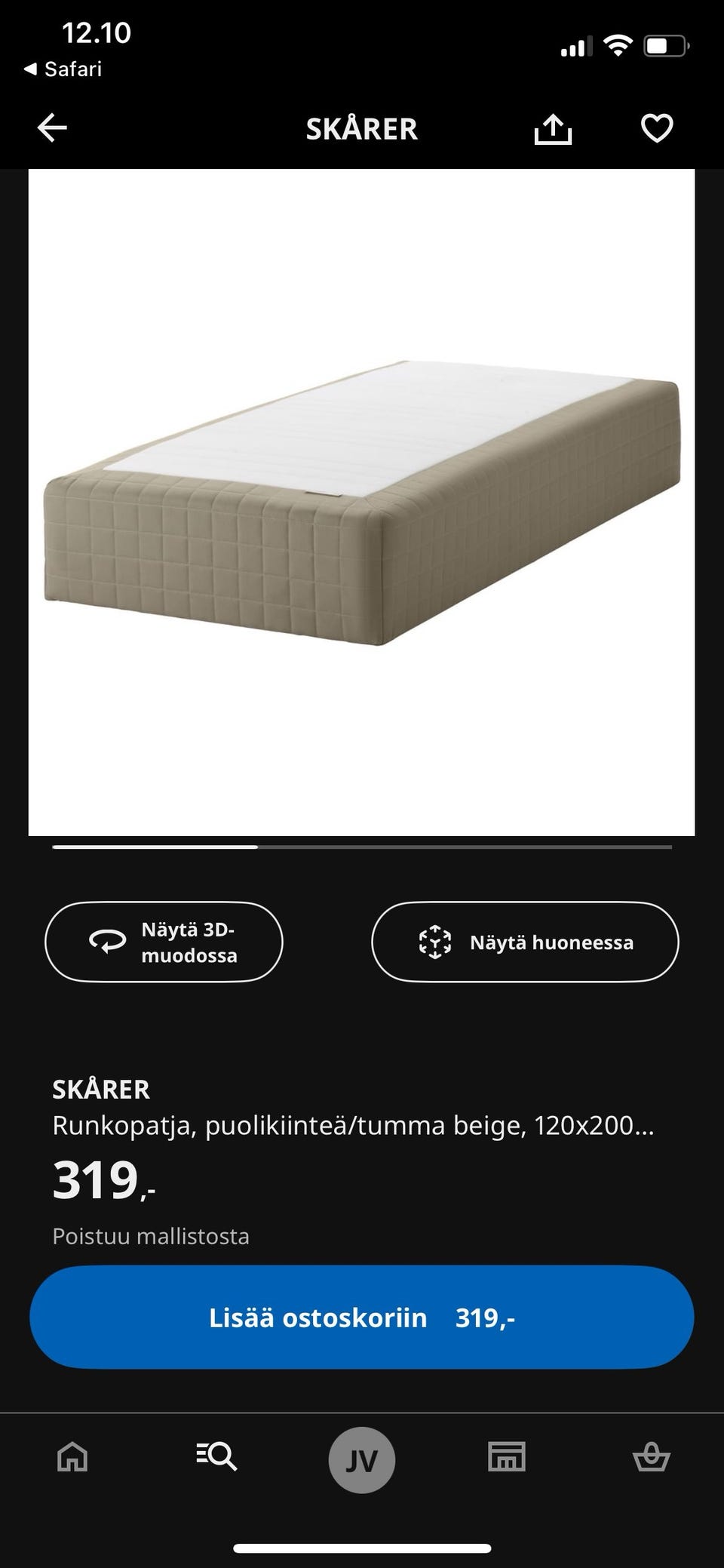724x1568 pixels.
Task: Tap the share icon for SKÅRER
Action: click(554, 128)
